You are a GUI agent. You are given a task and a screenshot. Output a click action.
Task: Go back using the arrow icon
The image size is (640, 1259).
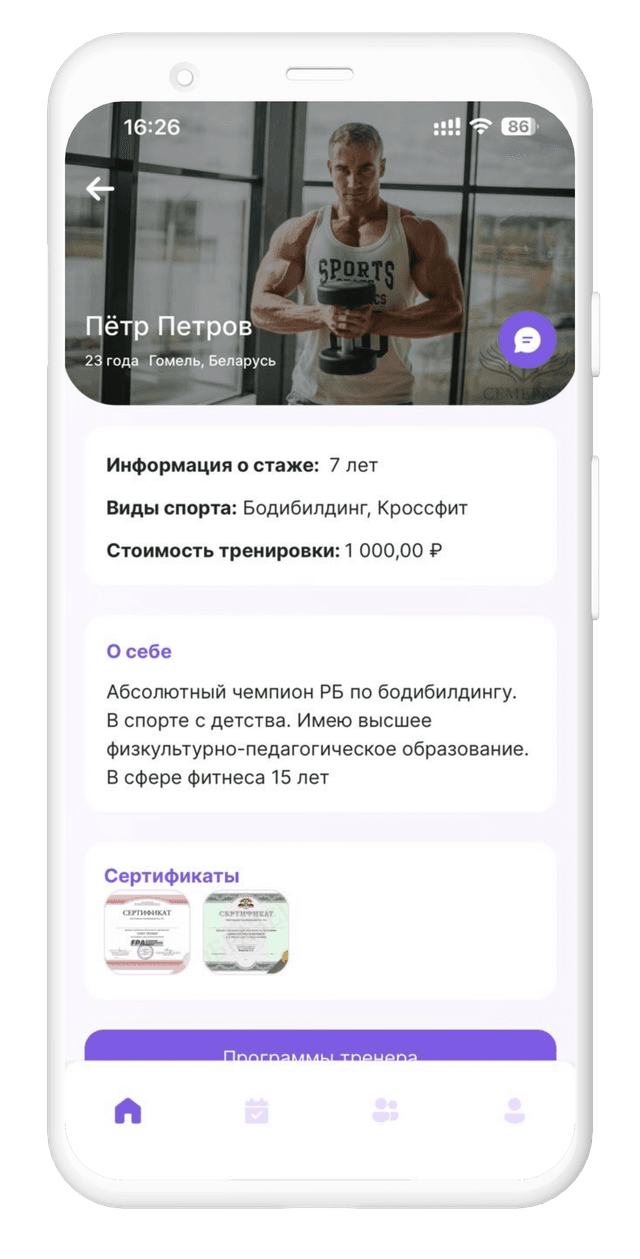(x=100, y=188)
